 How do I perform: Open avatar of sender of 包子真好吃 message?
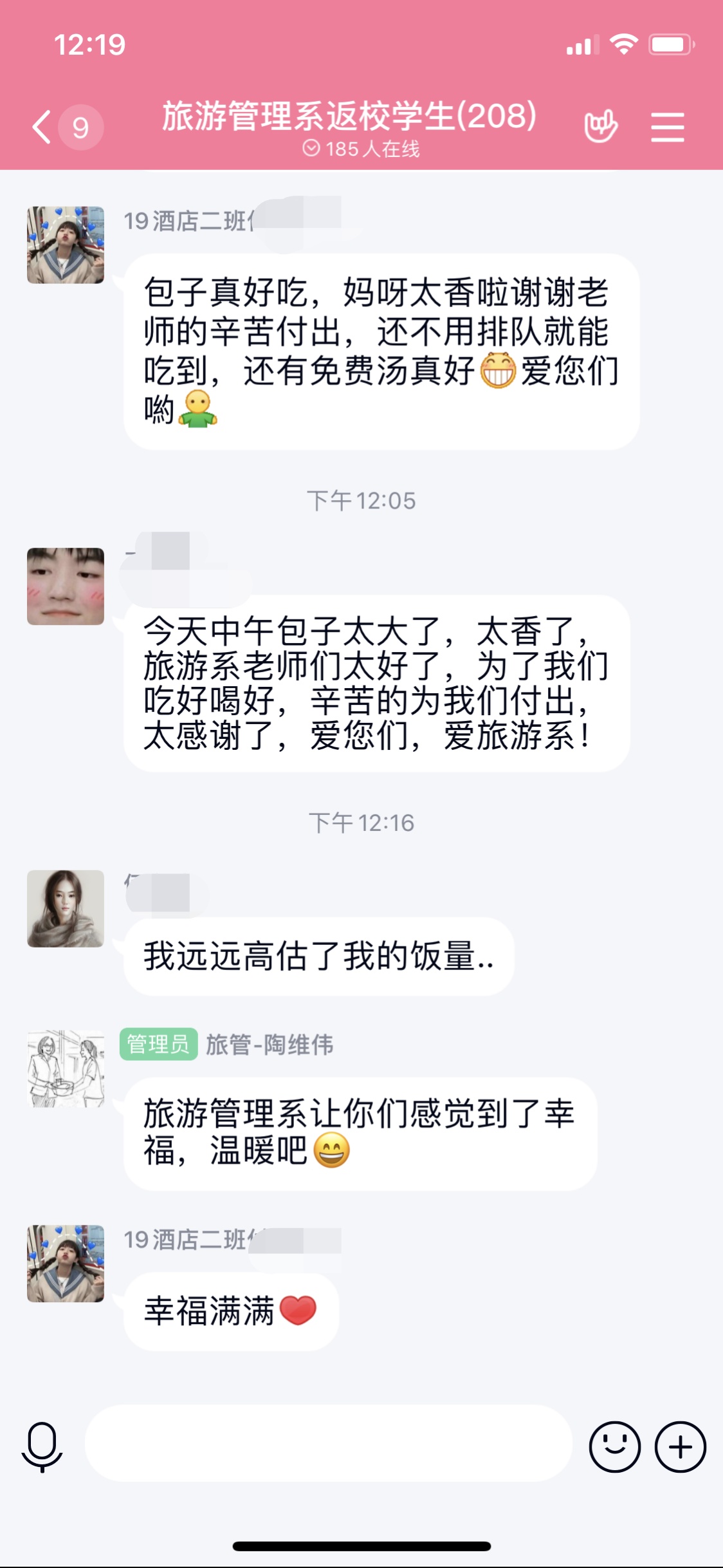coord(66,245)
